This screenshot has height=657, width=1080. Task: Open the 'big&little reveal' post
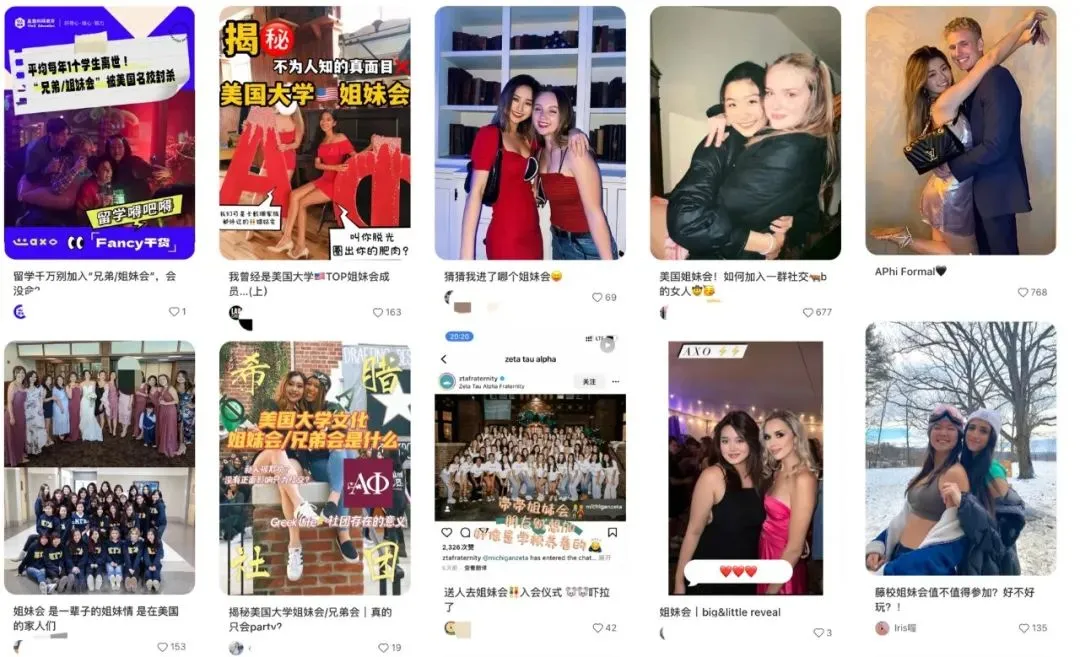[x=745, y=467]
